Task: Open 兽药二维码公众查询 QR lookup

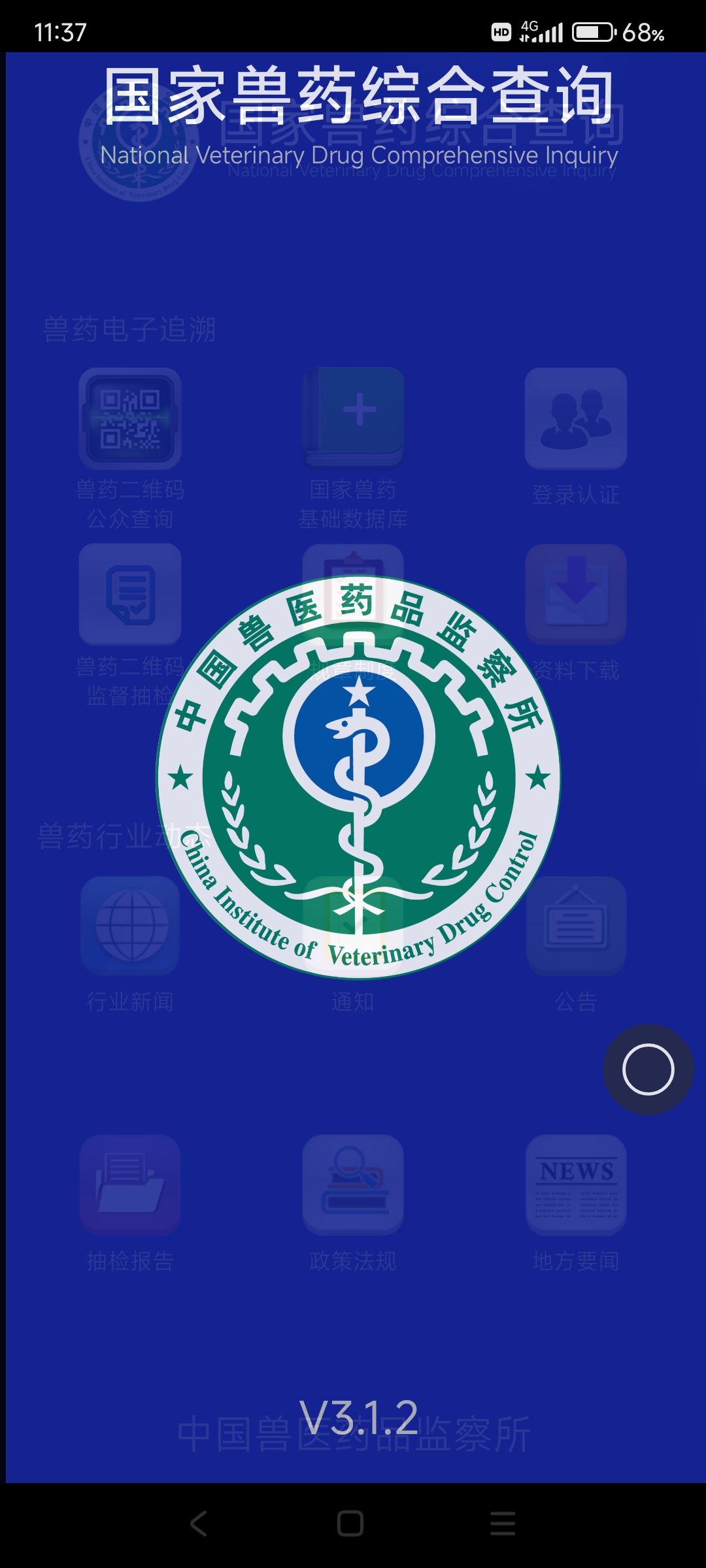Action: [x=130, y=419]
